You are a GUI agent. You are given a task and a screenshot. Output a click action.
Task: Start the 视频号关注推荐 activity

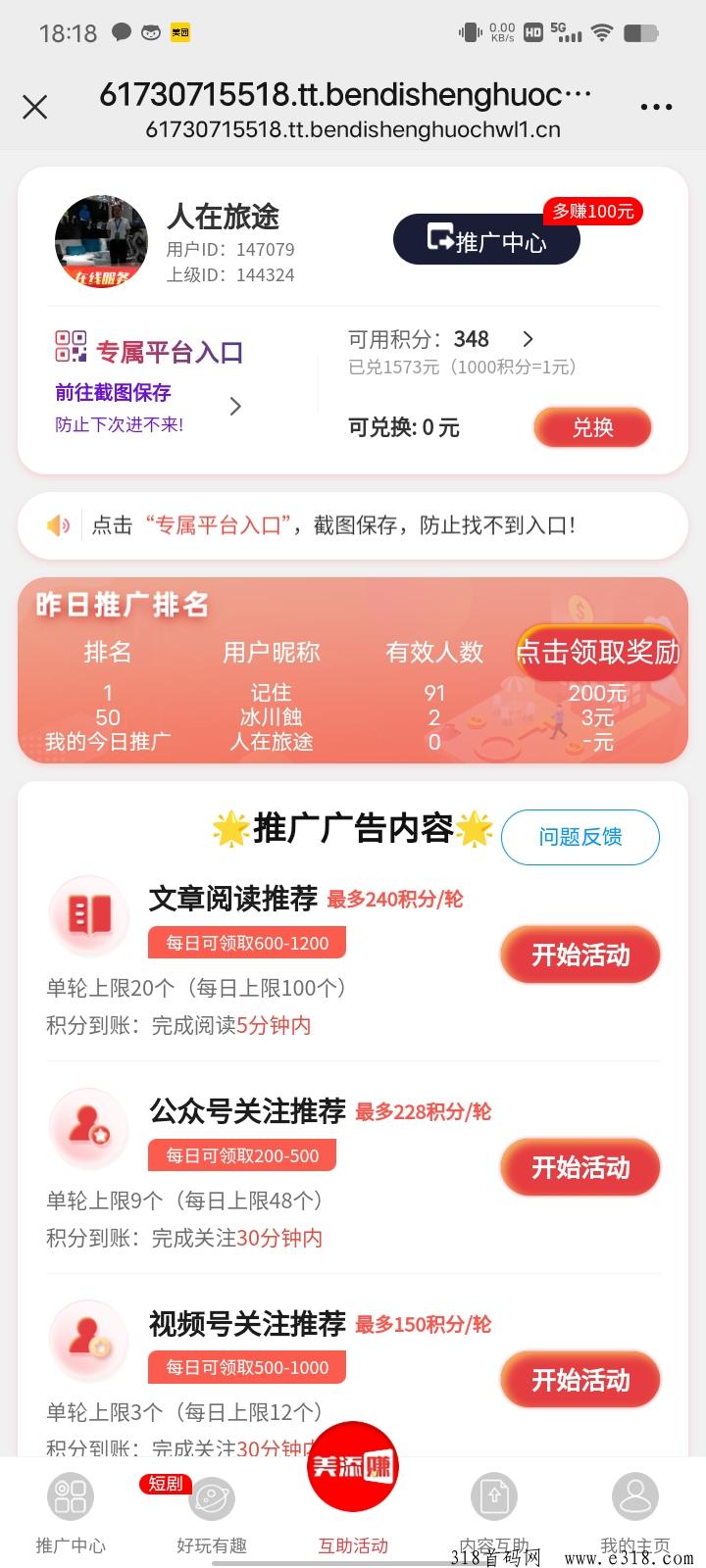(580, 1380)
